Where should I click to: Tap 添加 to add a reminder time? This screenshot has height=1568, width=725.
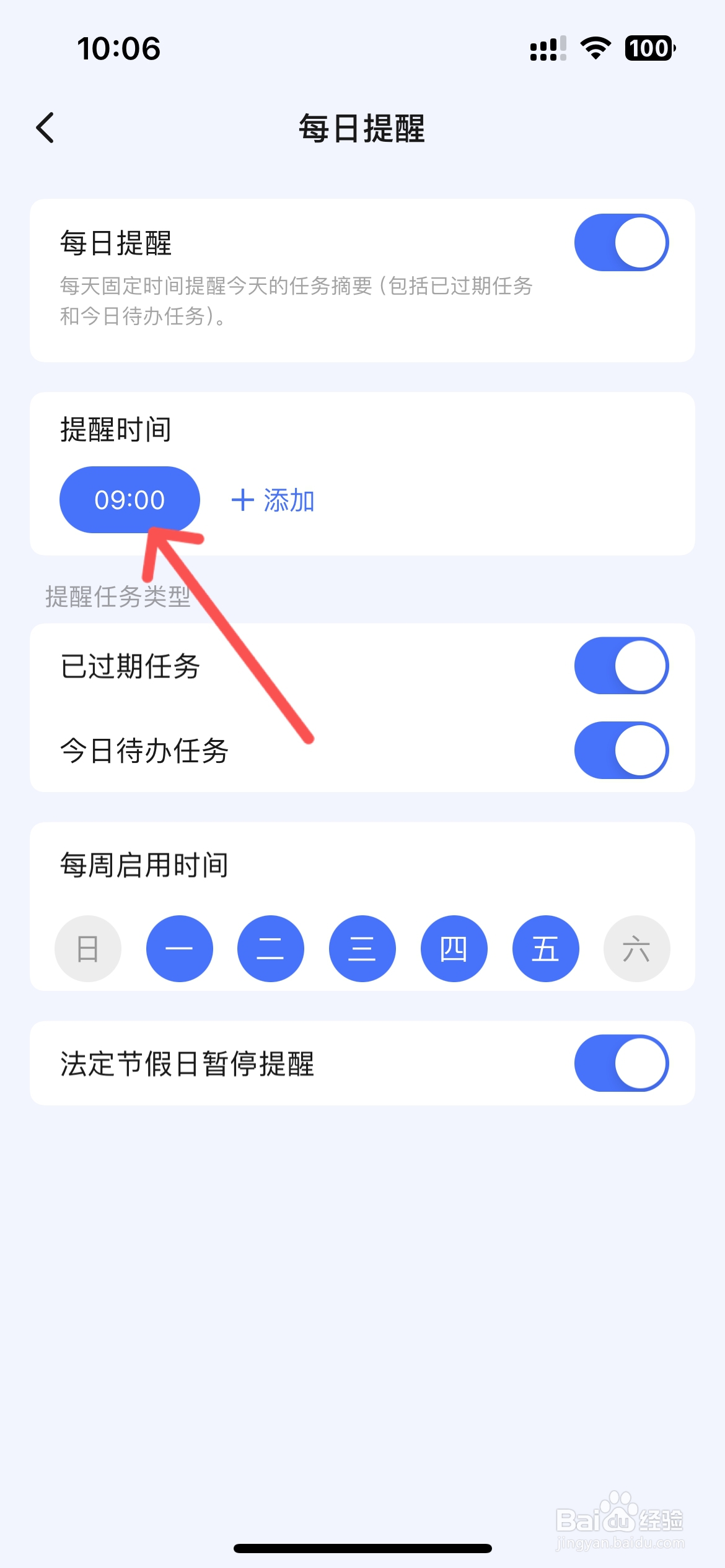click(x=288, y=500)
